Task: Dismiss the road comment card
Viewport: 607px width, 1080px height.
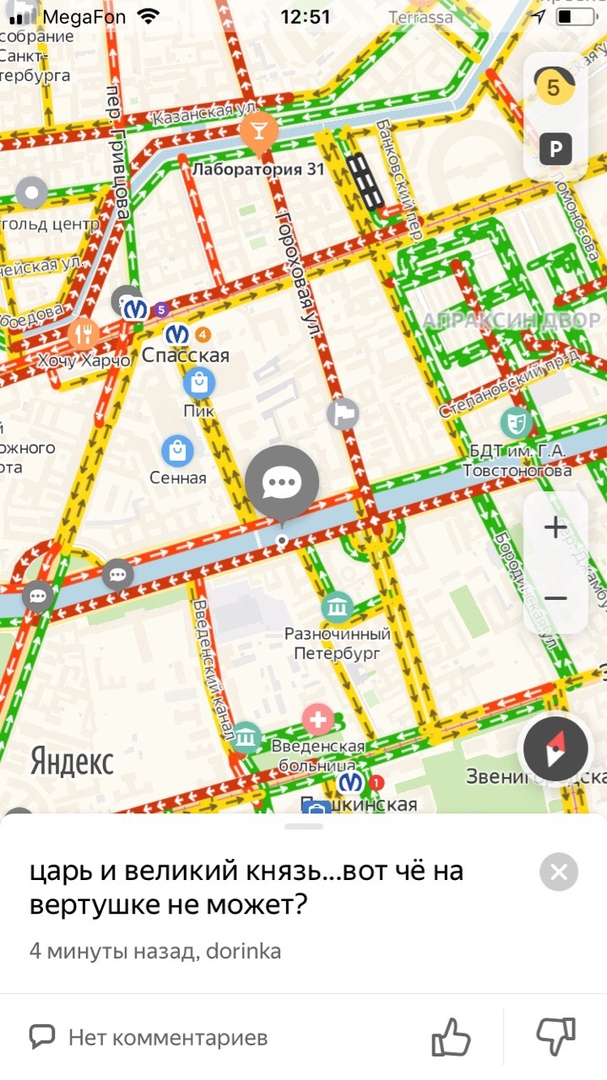Action: click(558, 872)
